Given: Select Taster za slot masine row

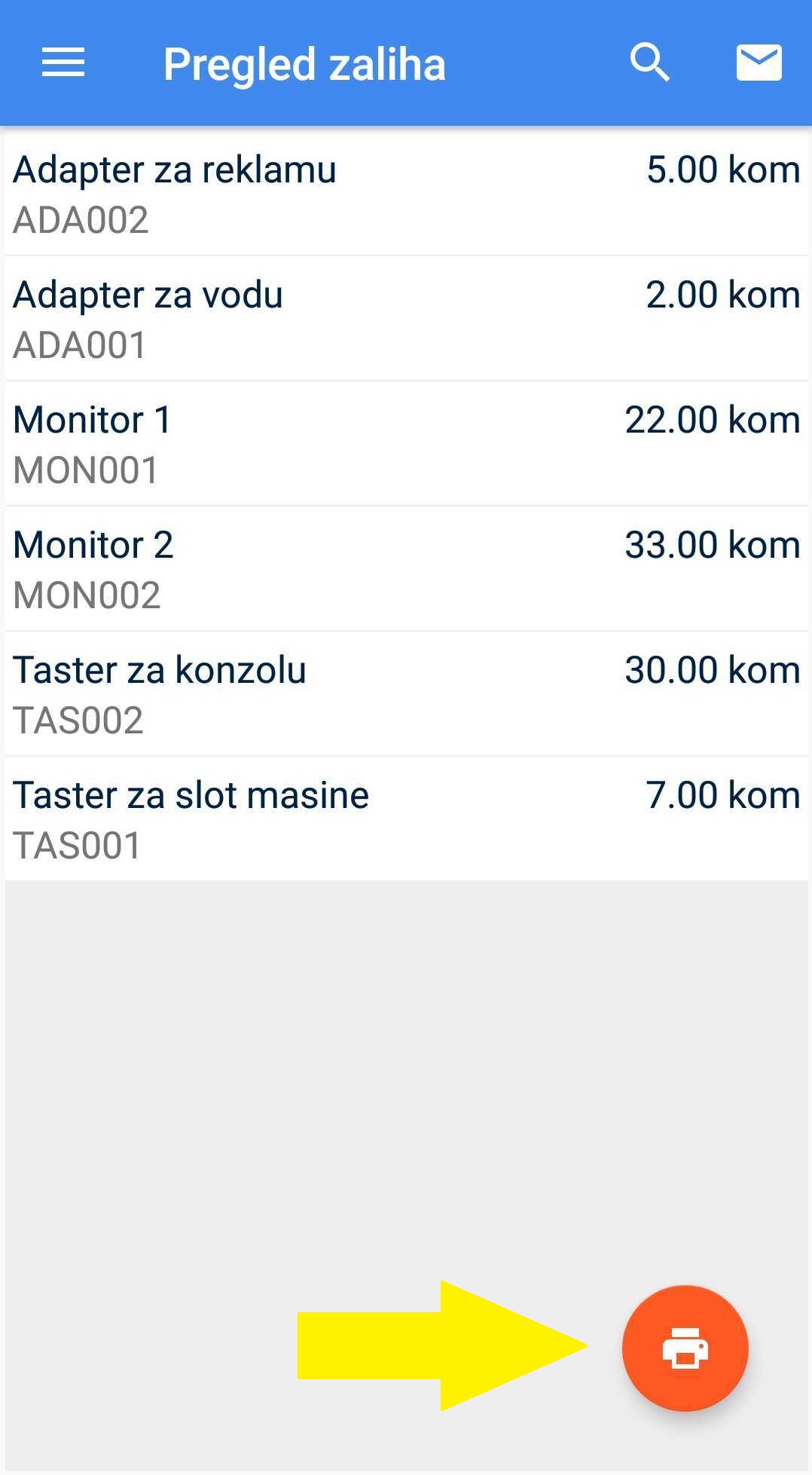Looking at the screenshot, I should click(406, 819).
